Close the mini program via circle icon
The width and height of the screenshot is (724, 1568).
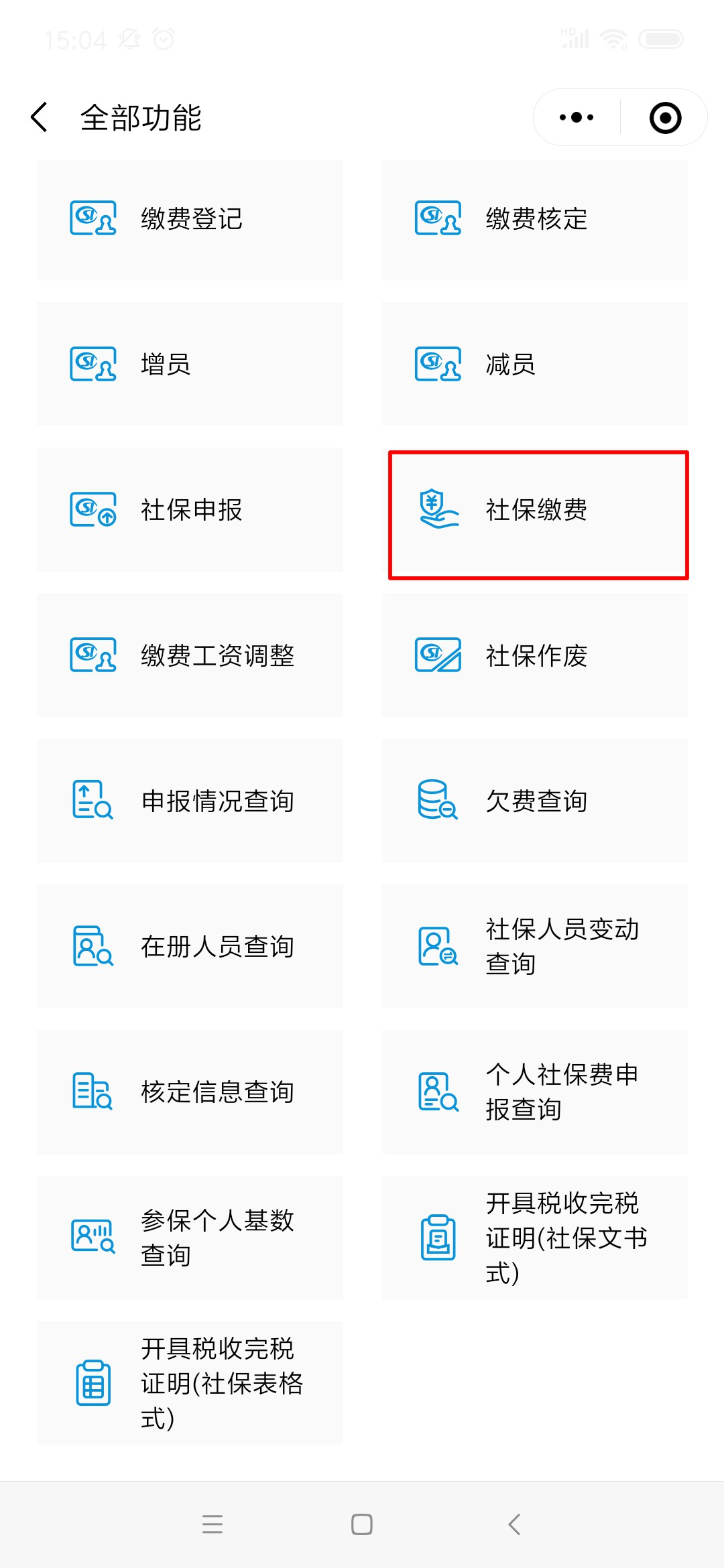[x=665, y=117]
